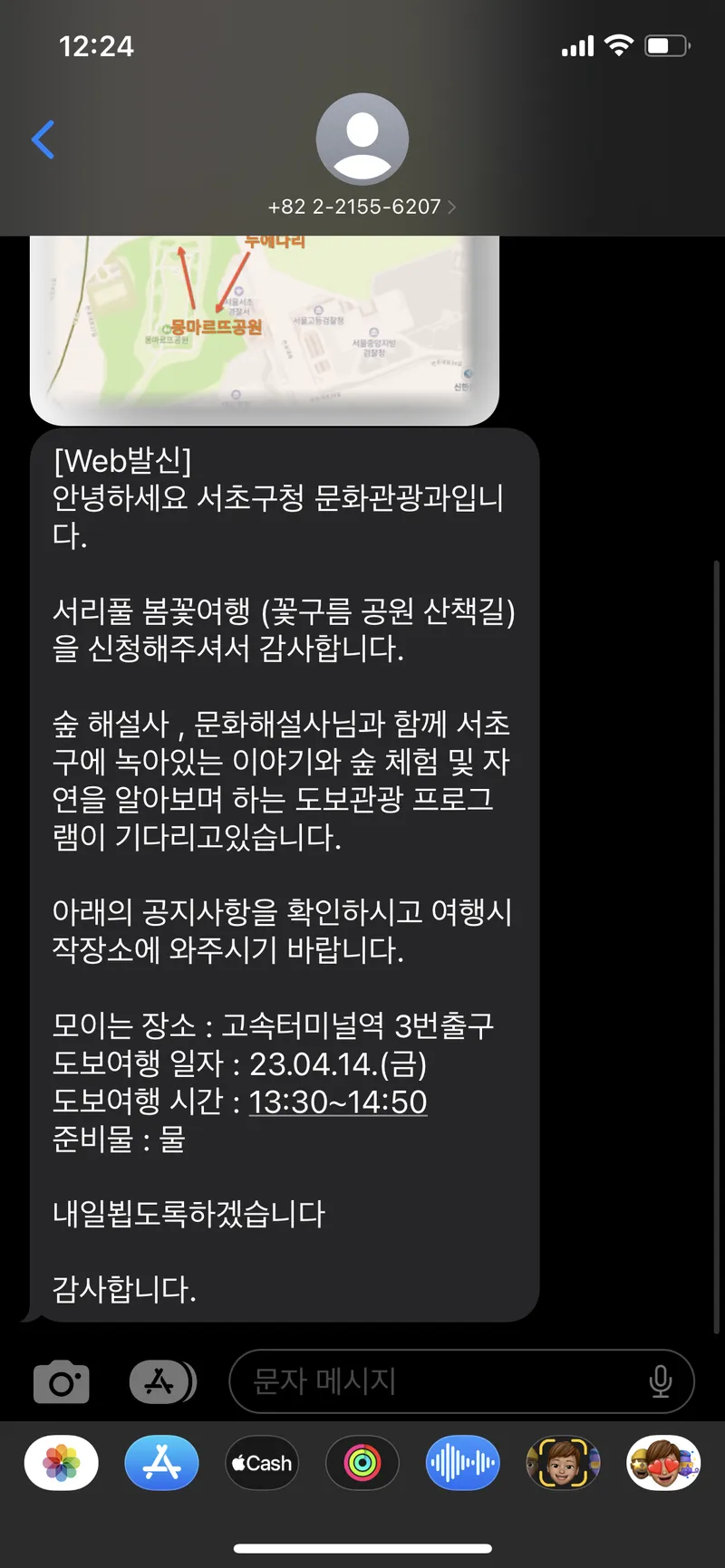Viewport: 725px width, 1568px height.
Task: Toggle the iMessage apps drawer button
Action: tap(162, 1381)
